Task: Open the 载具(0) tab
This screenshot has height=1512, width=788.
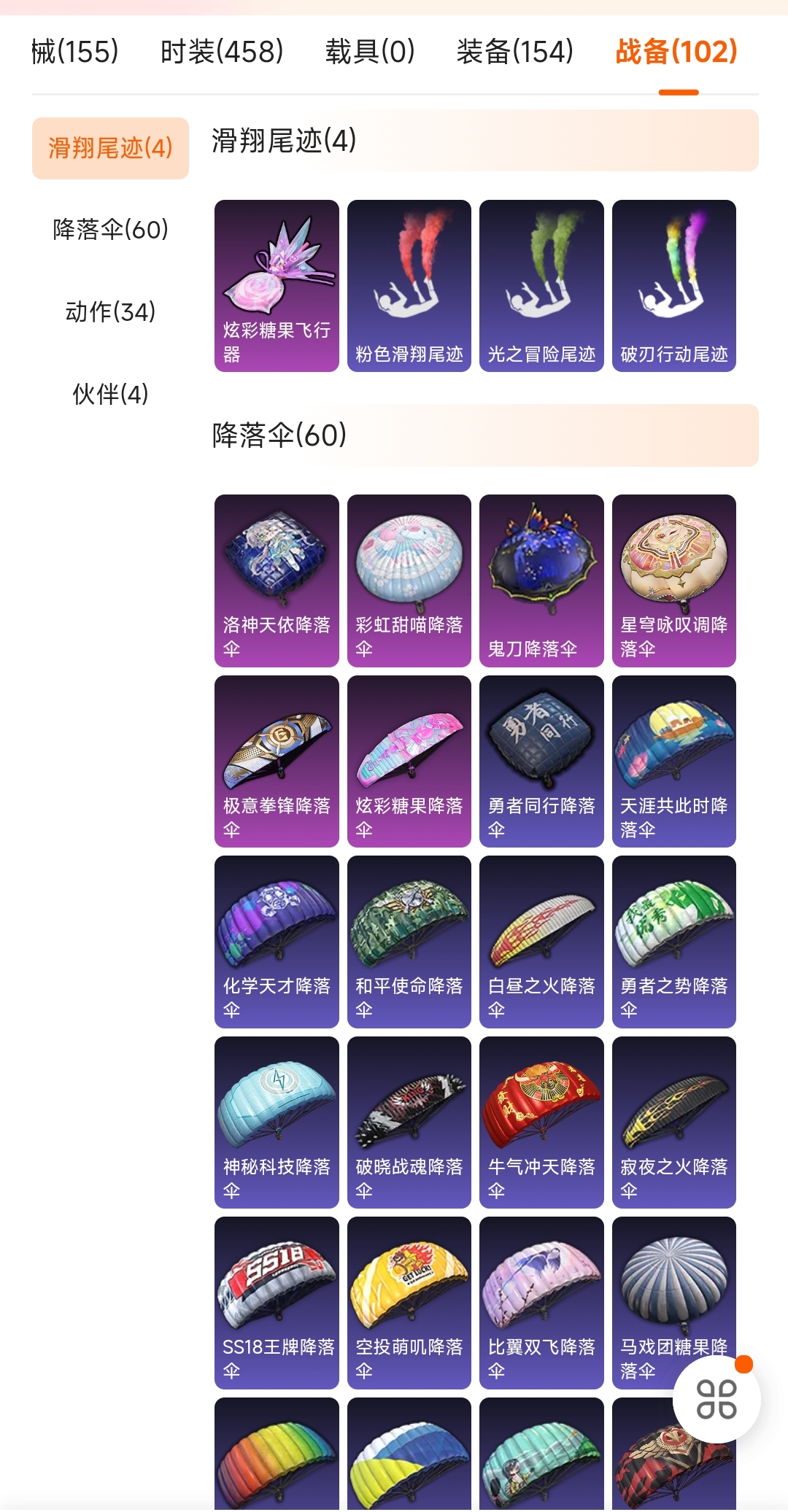Action: pos(370,52)
